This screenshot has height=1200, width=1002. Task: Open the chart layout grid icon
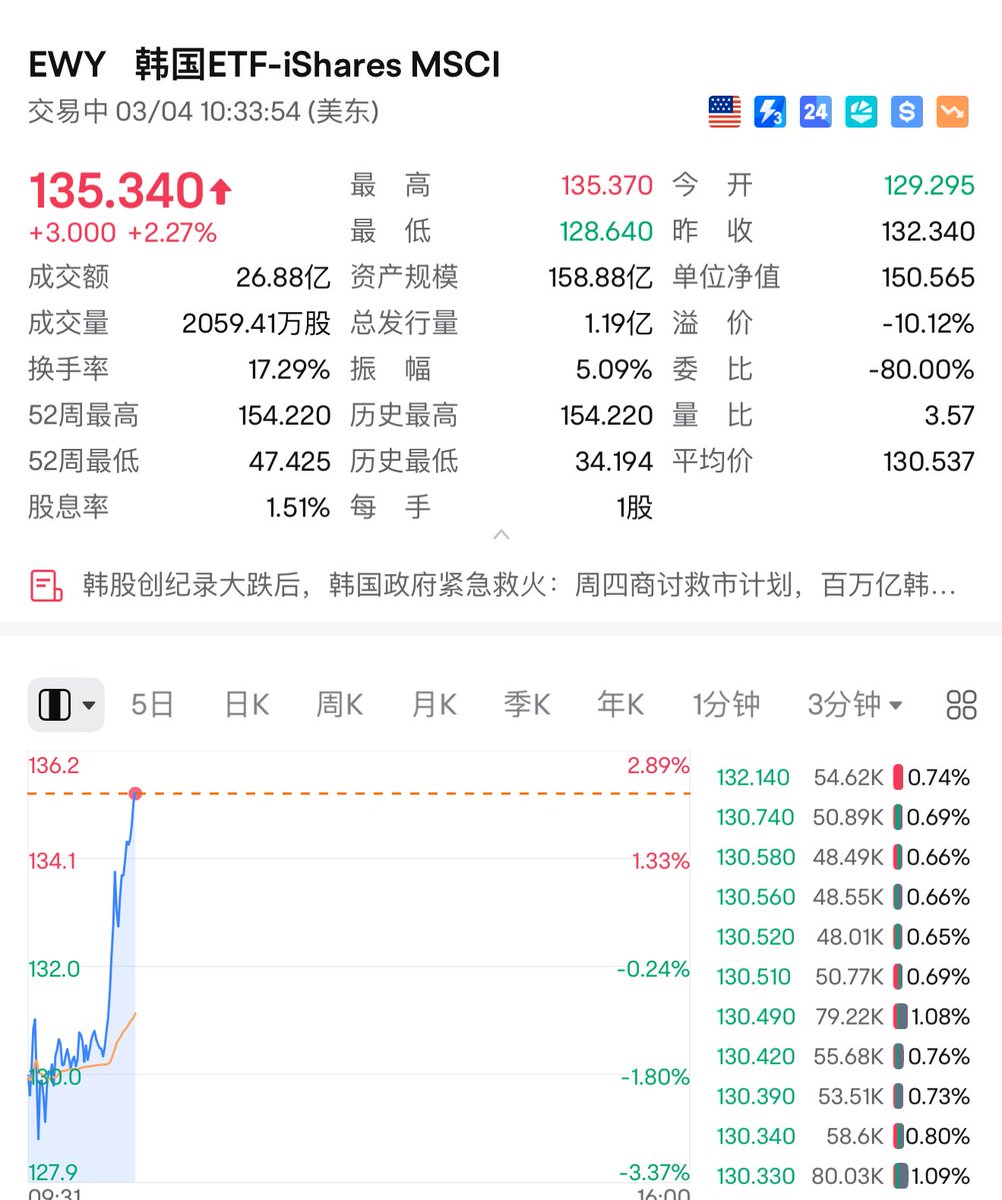pyautogui.click(x=961, y=705)
